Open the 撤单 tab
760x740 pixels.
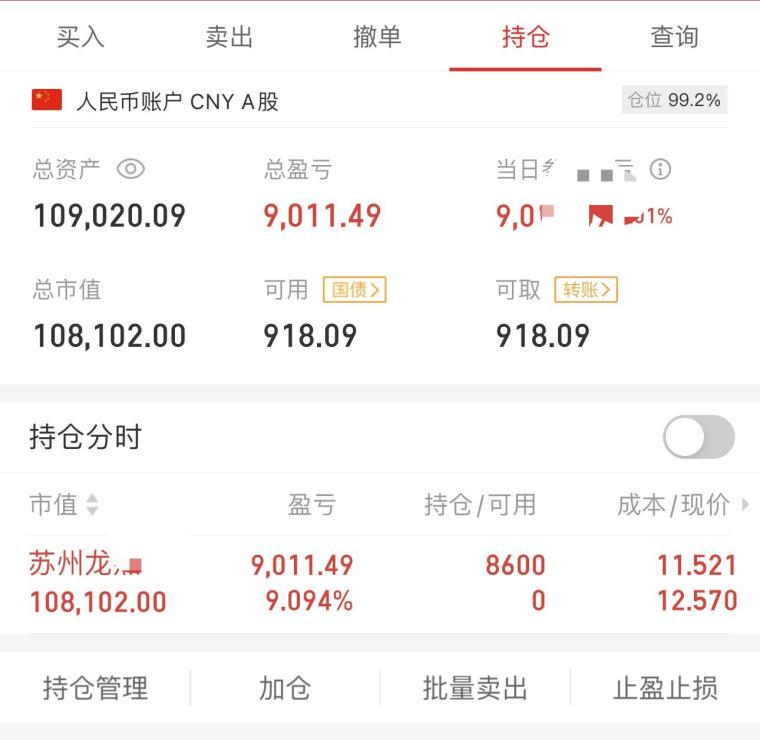click(377, 37)
